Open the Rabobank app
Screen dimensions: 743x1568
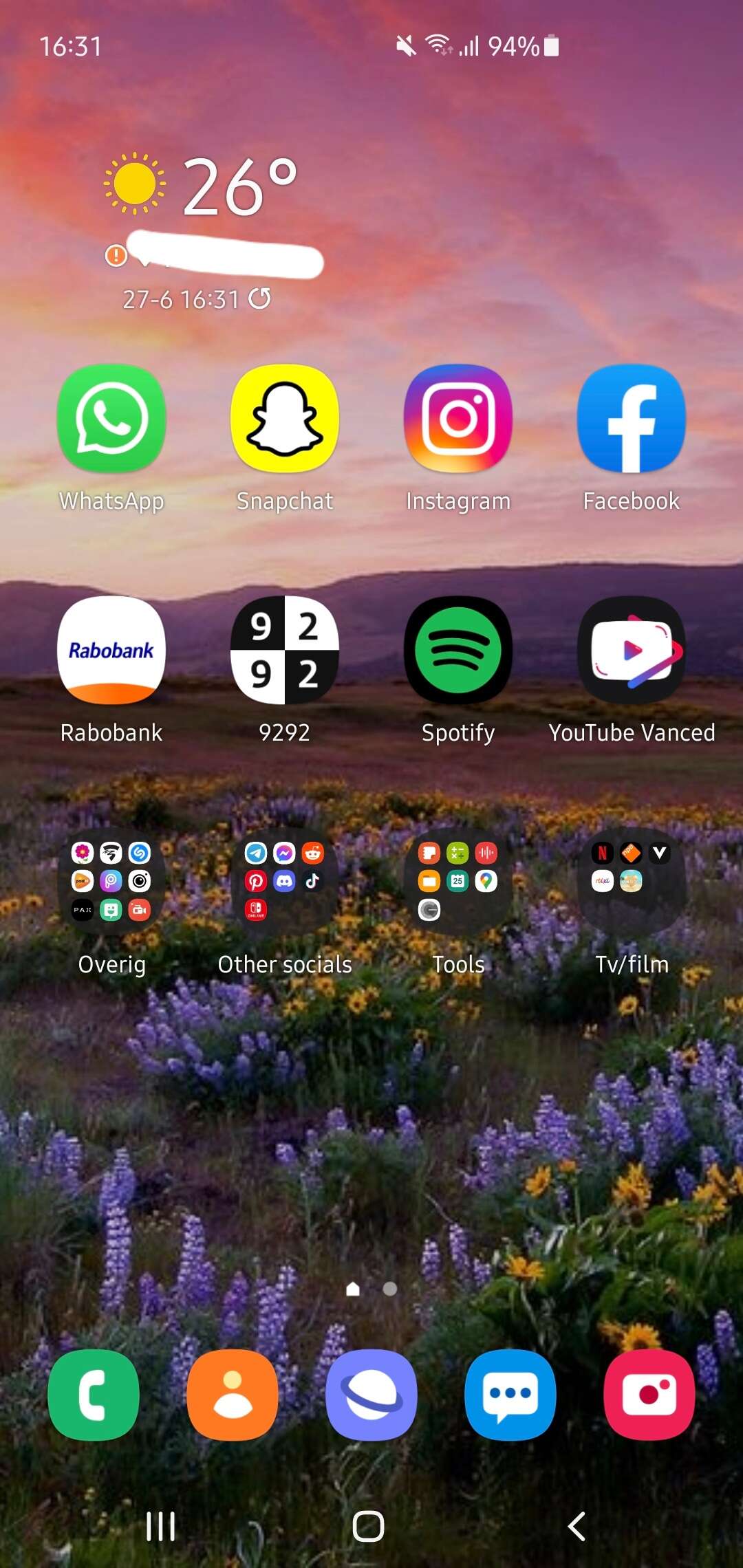[111, 650]
